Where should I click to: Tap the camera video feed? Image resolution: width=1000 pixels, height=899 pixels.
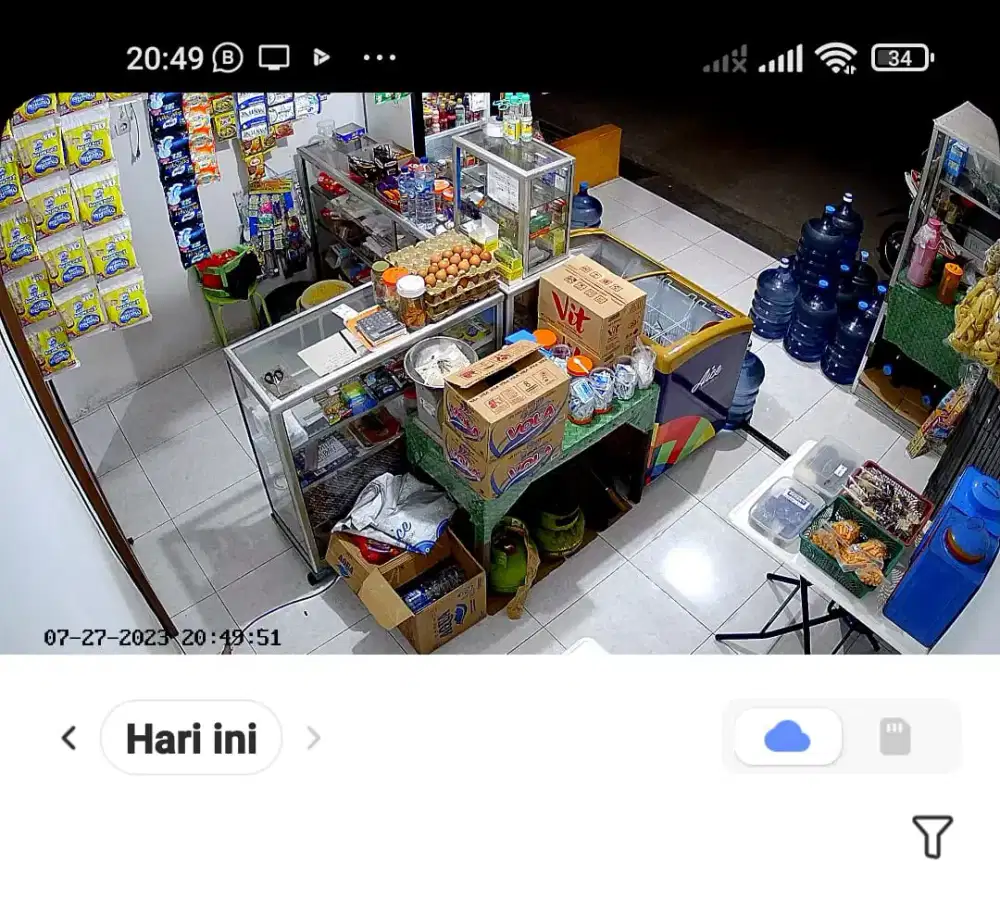500,373
